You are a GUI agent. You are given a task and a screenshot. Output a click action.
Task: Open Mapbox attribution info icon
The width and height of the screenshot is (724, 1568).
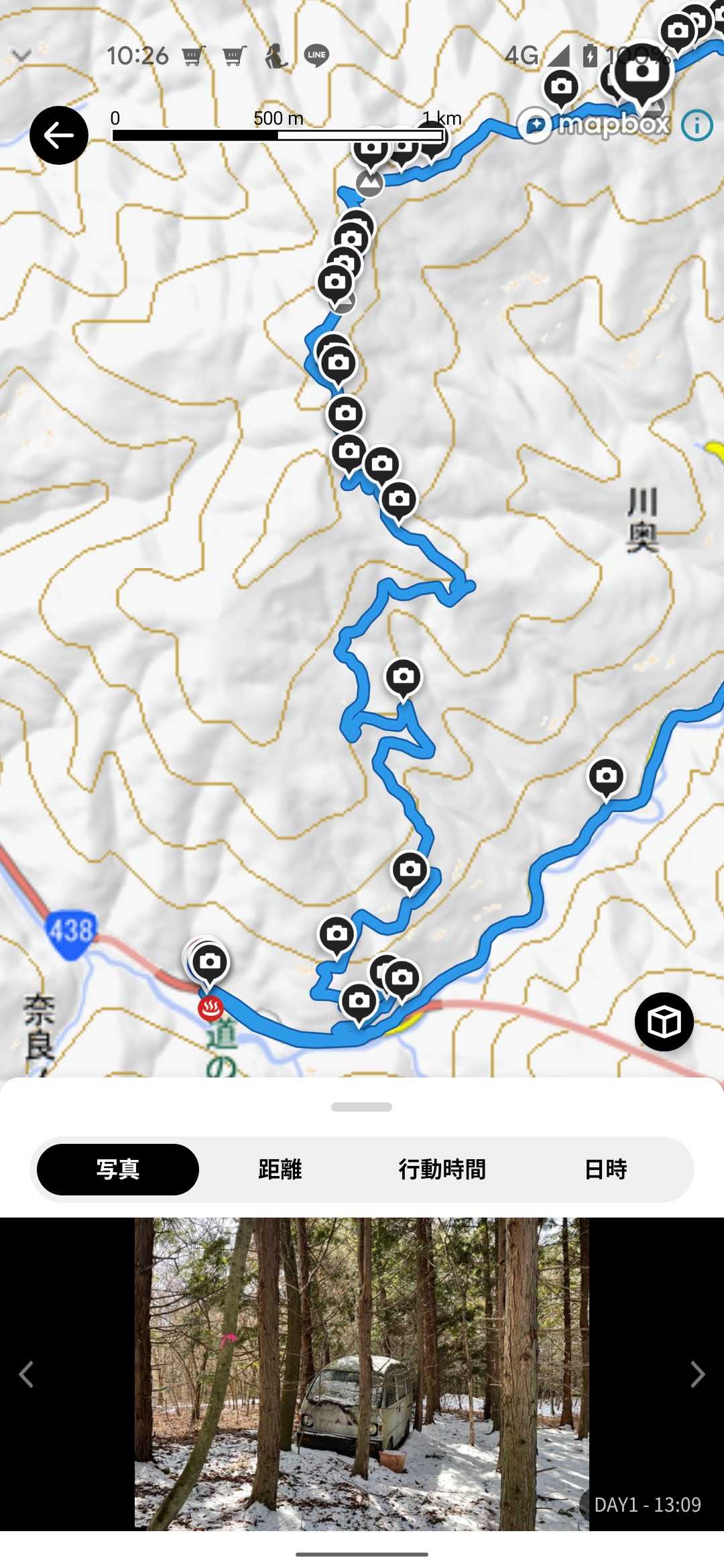click(697, 125)
